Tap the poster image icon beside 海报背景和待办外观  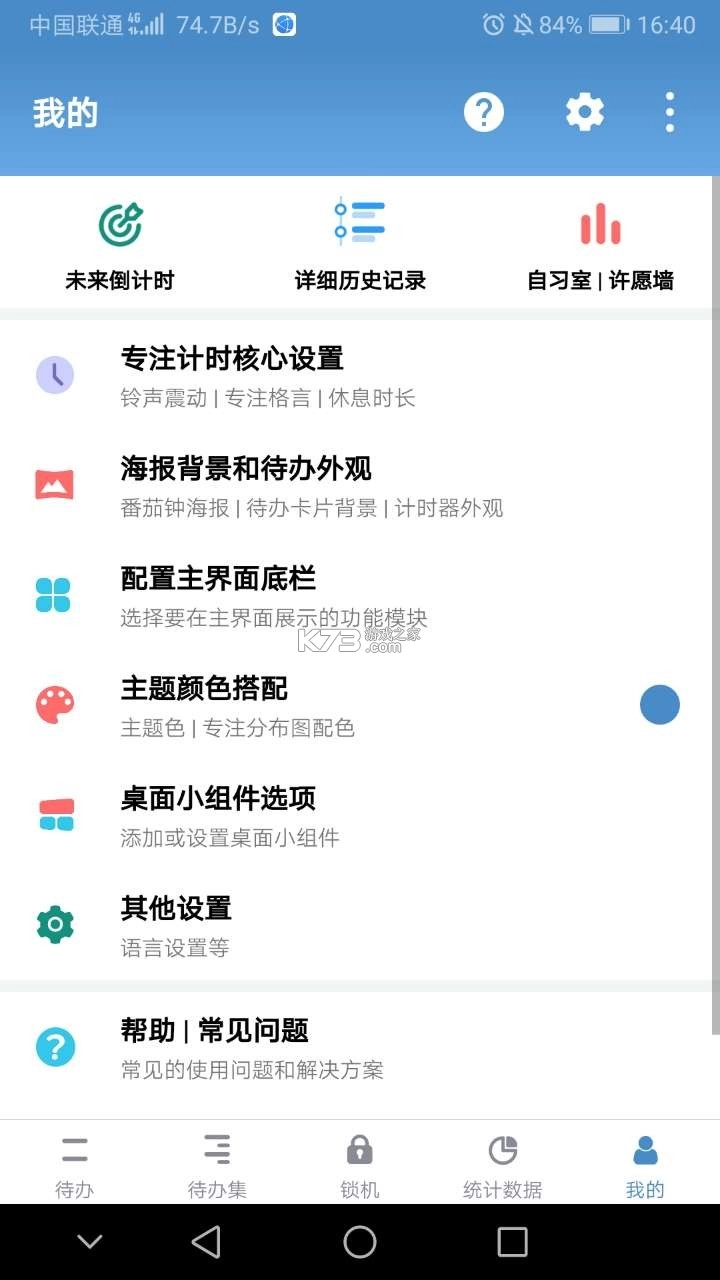tap(55, 484)
